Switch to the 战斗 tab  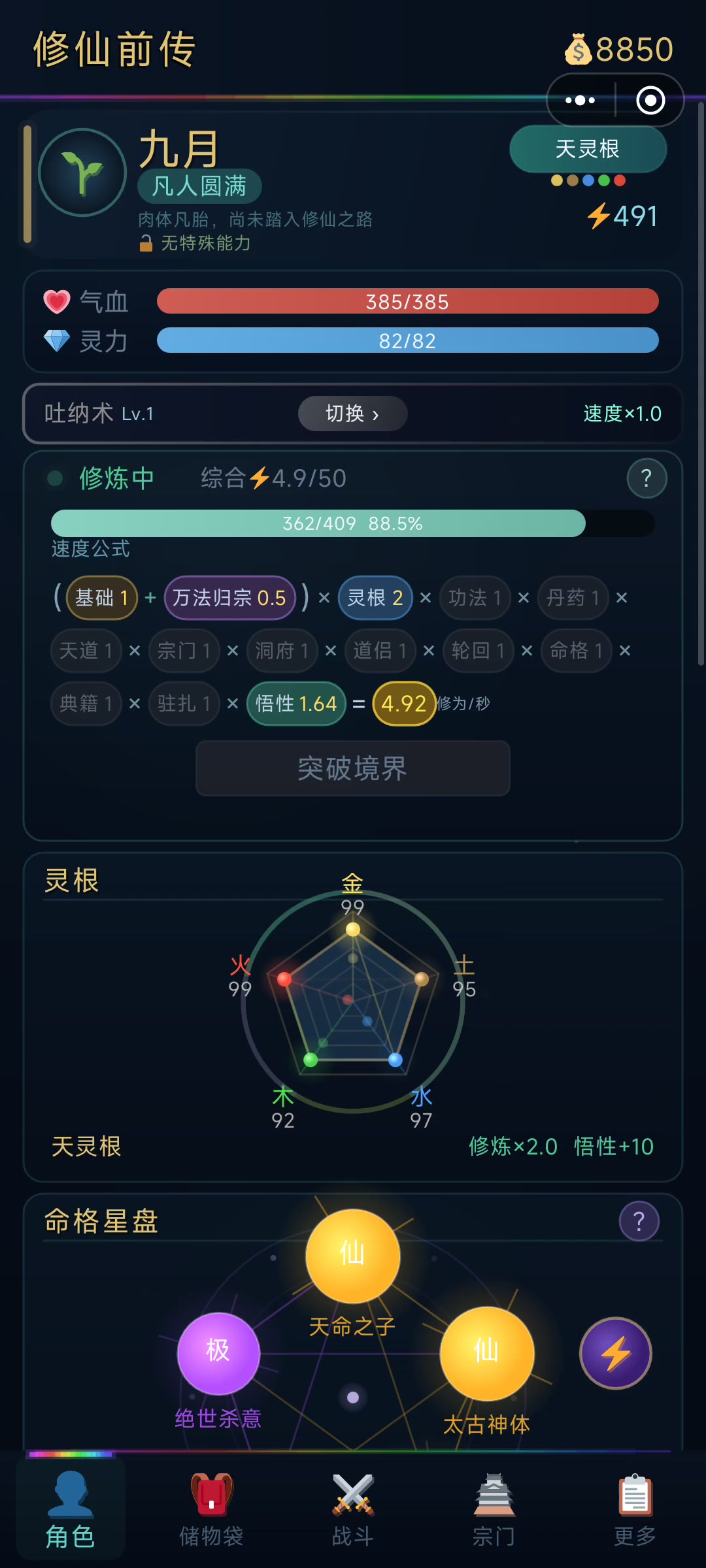pyautogui.click(x=352, y=1510)
